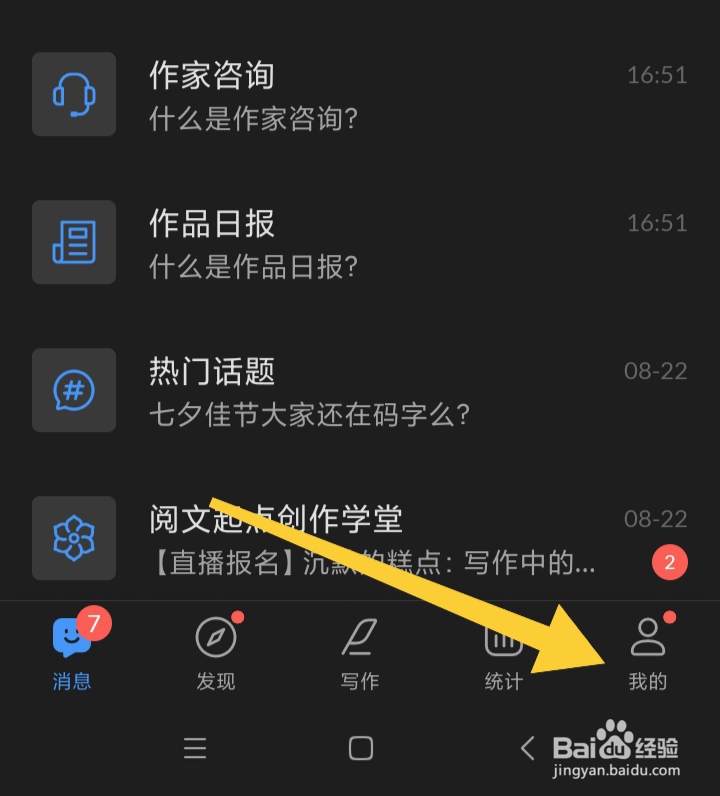Tap the 阅文起点创作学堂 flower icon
This screenshot has width=720, height=796.
pos(74,539)
